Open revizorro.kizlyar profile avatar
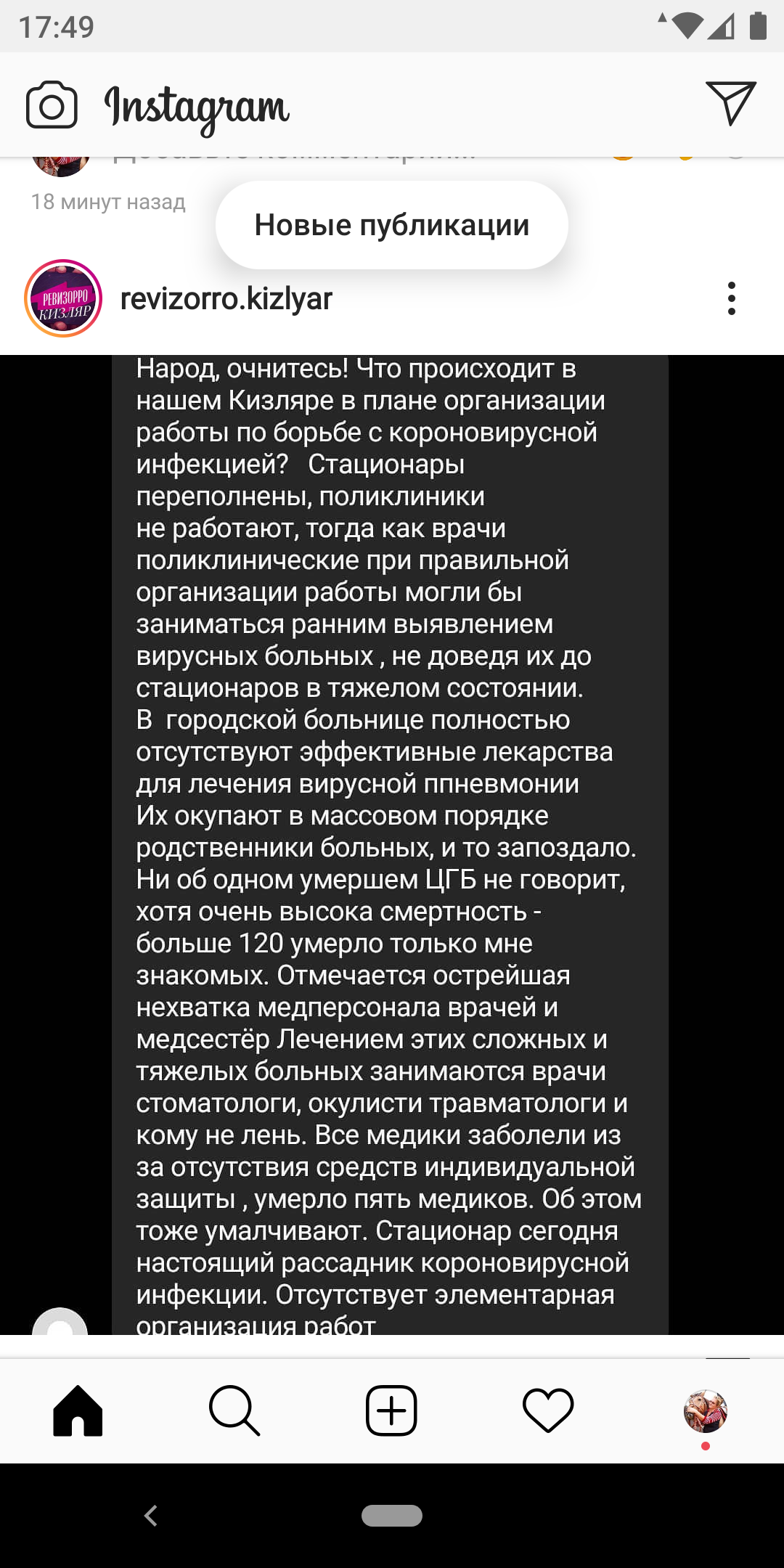This screenshot has height=1568, width=784. [x=64, y=298]
